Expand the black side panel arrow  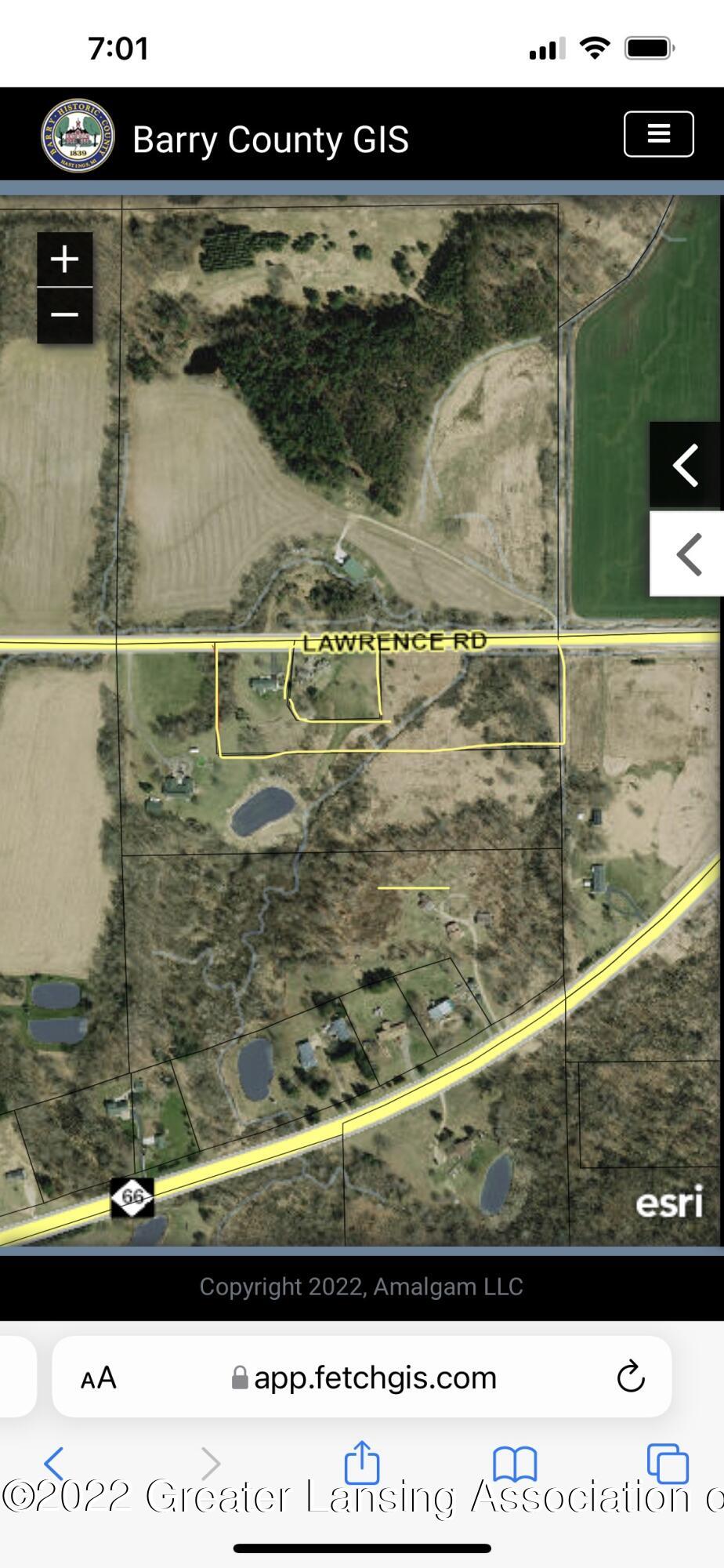[x=686, y=466]
